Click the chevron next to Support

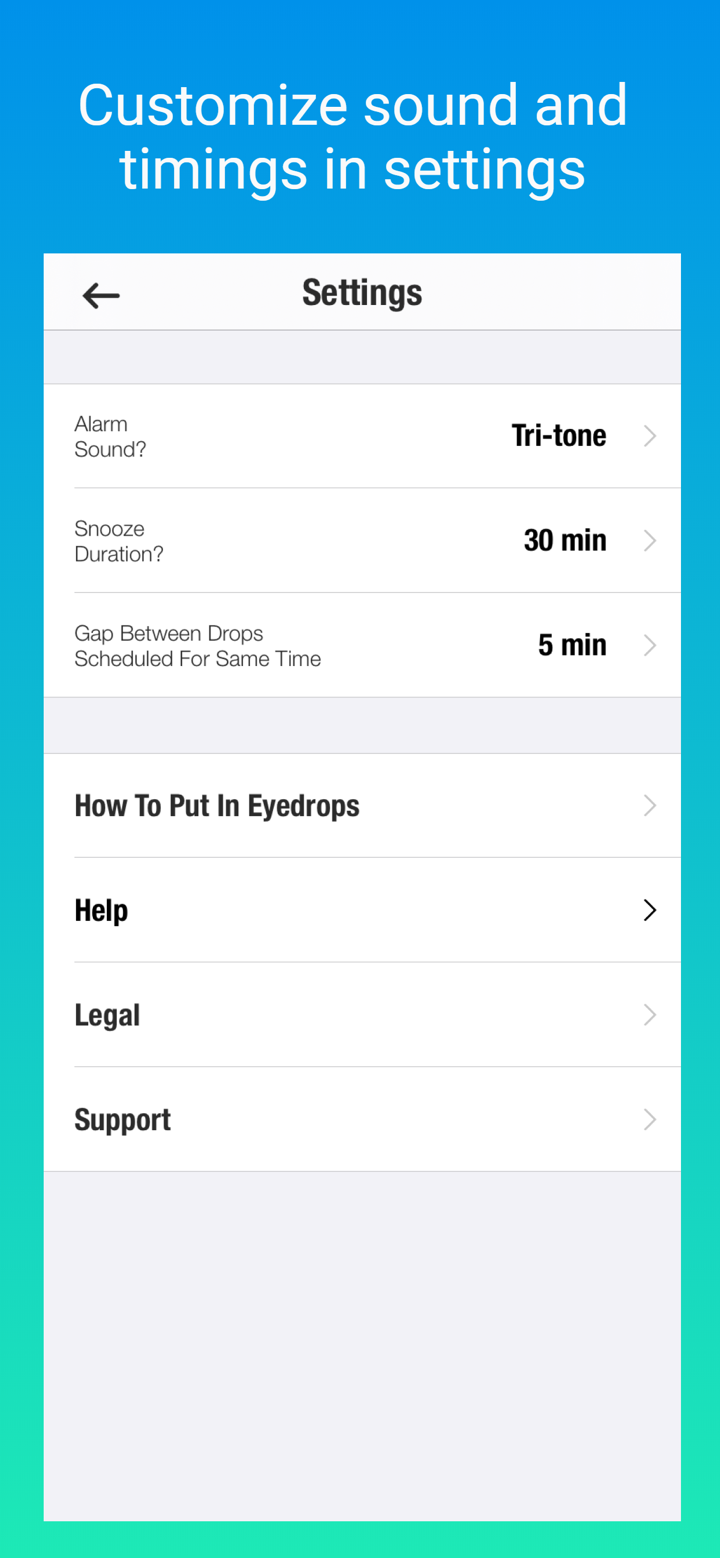click(x=650, y=1119)
